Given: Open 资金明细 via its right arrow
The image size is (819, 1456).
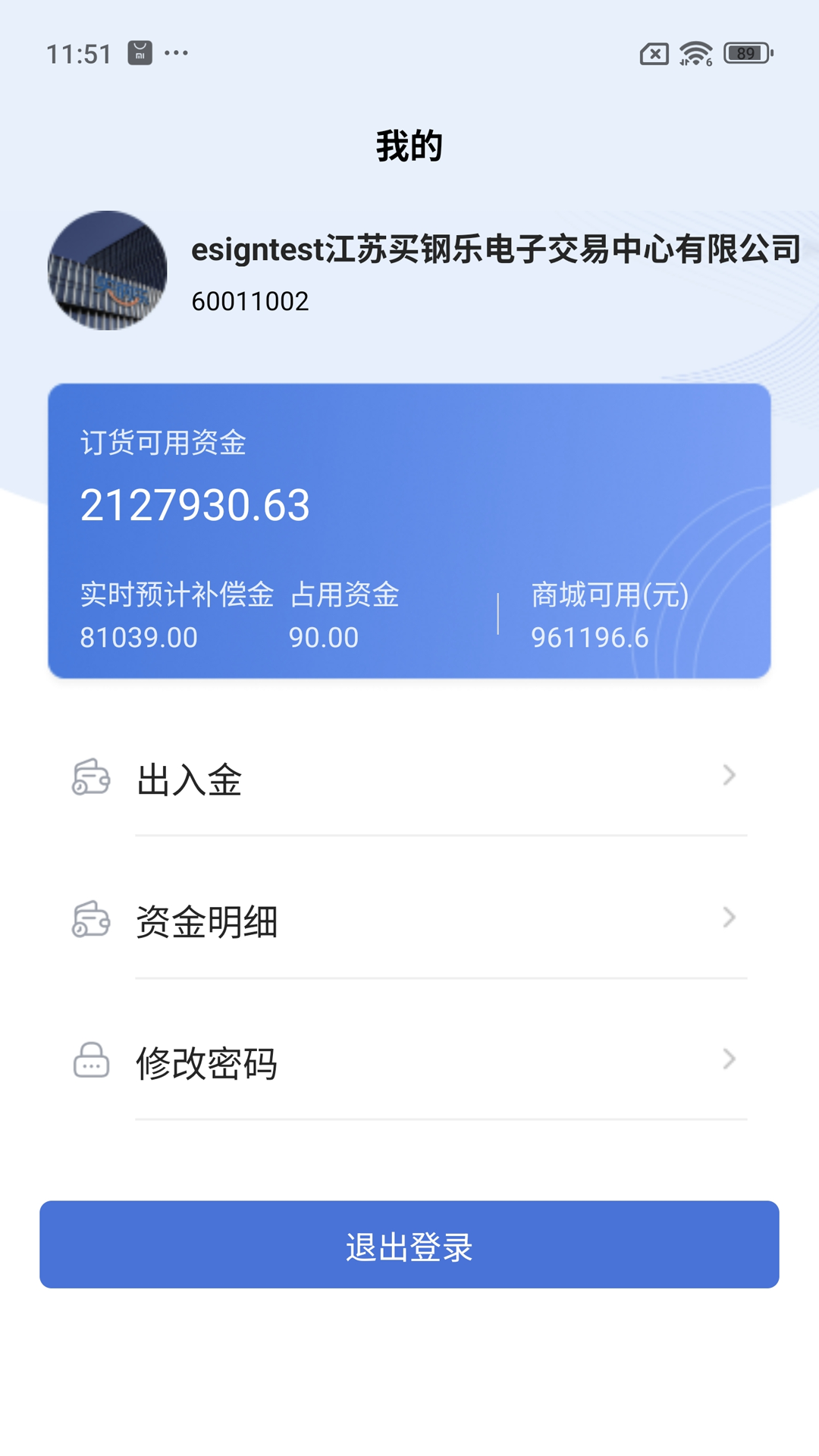Looking at the screenshot, I should pyautogui.click(x=729, y=918).
